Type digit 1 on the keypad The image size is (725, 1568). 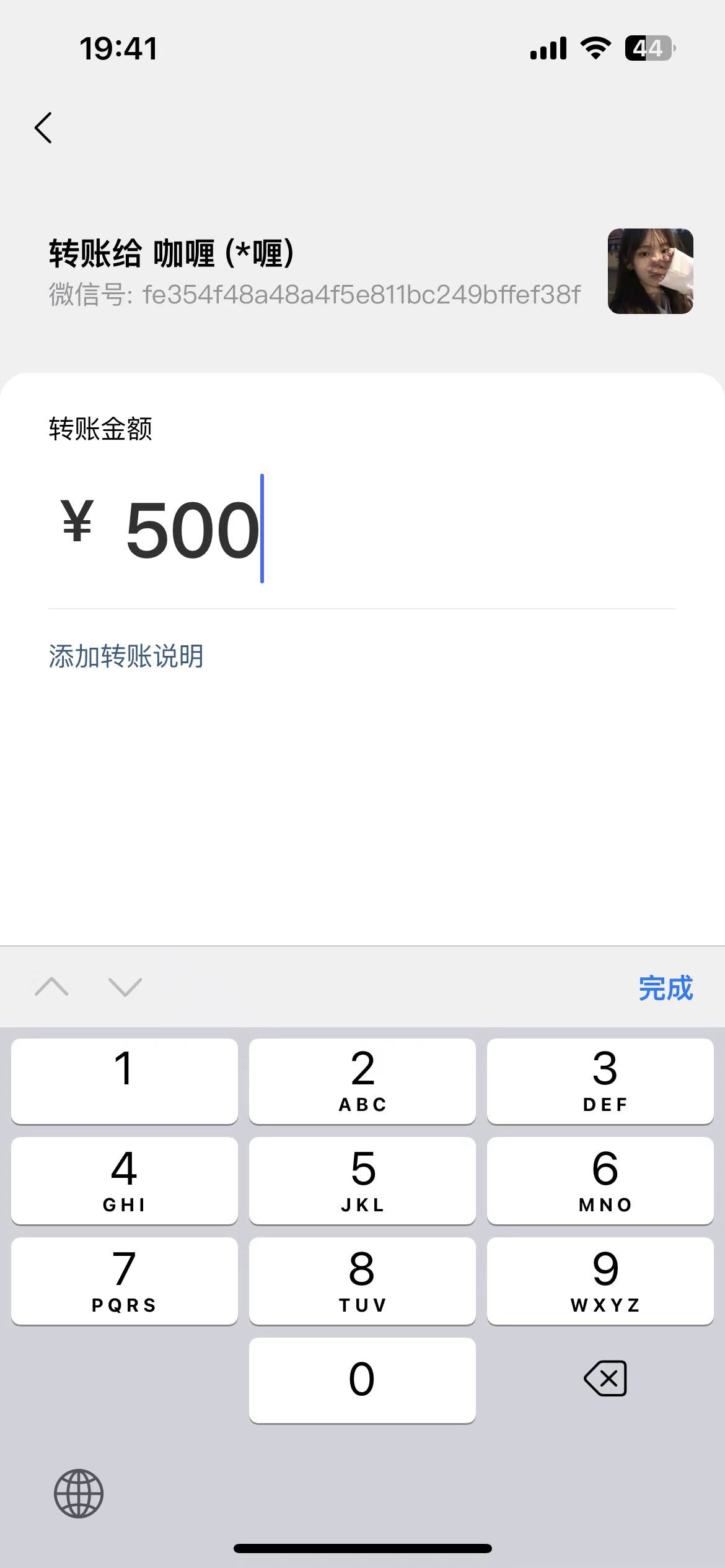125,1081
